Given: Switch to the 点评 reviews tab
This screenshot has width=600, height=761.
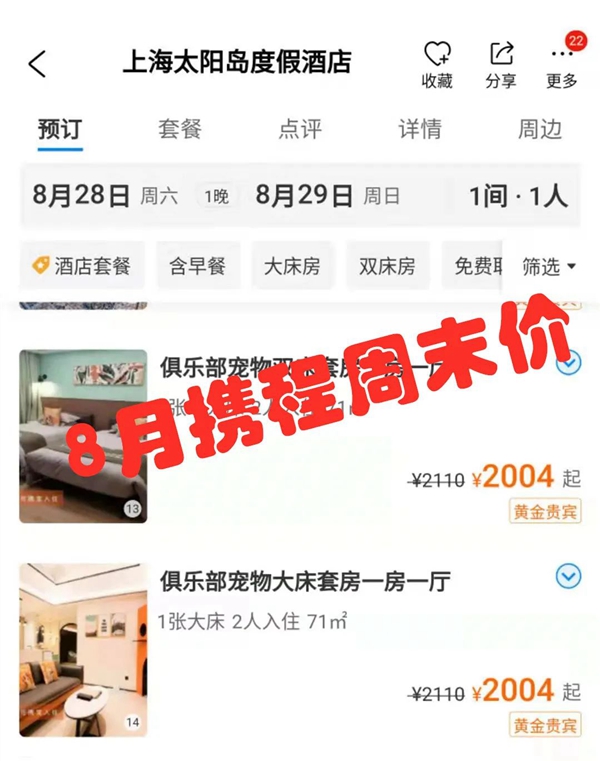Looking at the screenshot, I should 299,130.
